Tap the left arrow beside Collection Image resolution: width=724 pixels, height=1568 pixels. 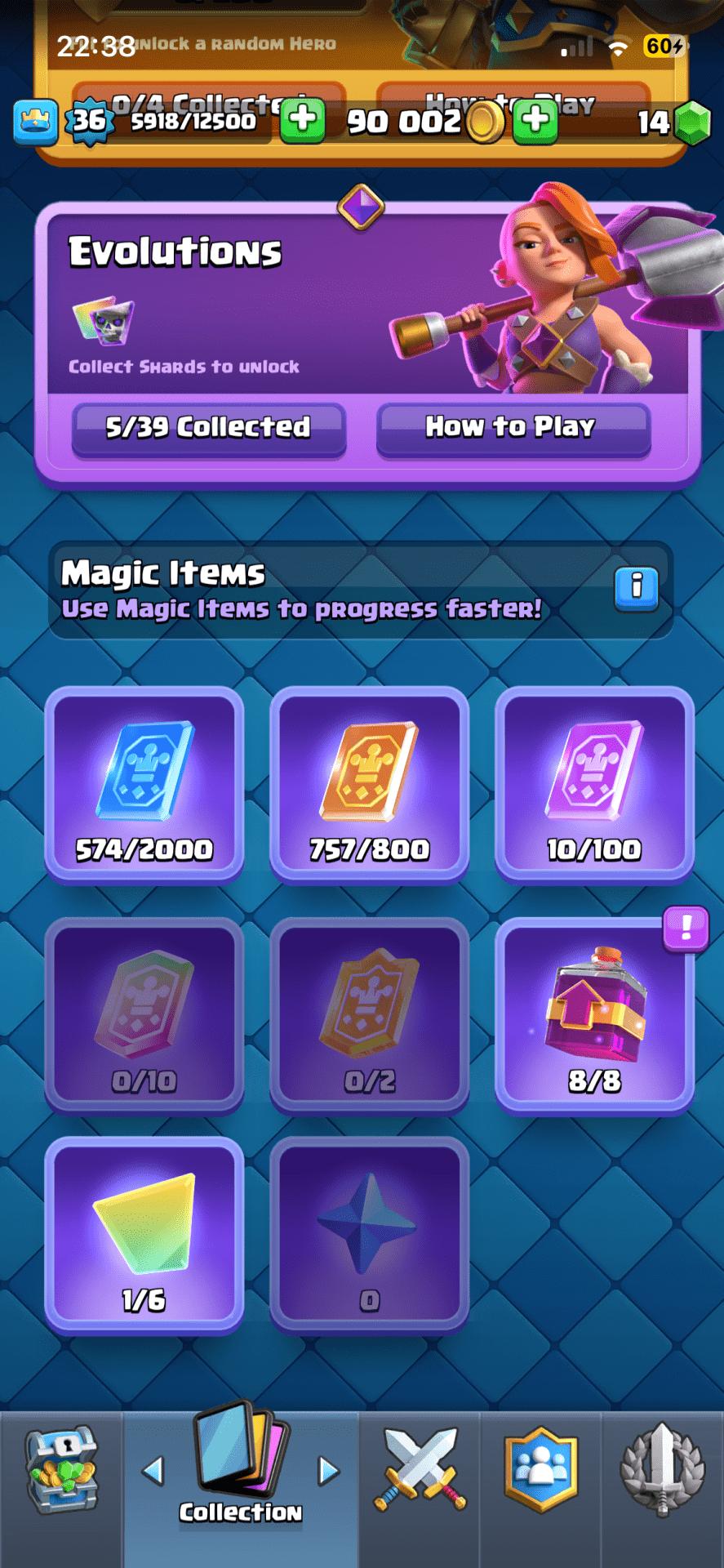(x=153, y=1471)
